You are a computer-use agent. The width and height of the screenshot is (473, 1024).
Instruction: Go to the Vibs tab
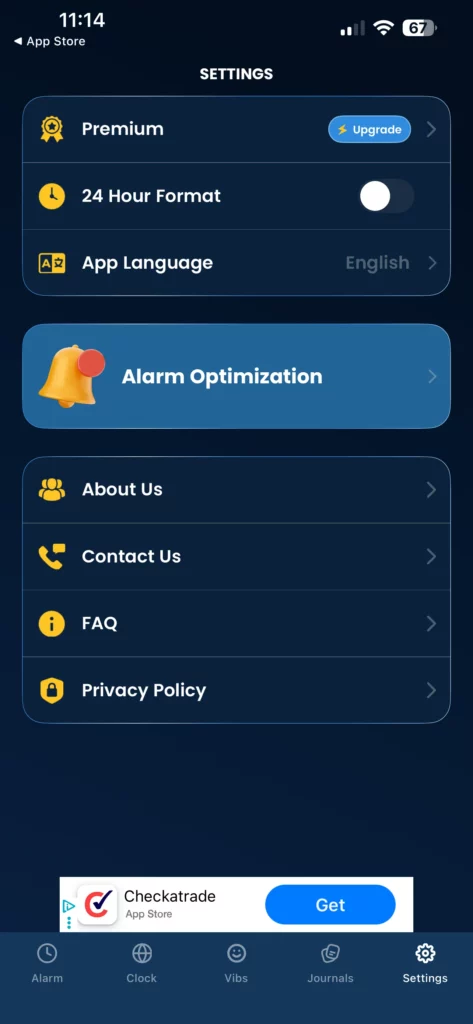coord(236,963)
